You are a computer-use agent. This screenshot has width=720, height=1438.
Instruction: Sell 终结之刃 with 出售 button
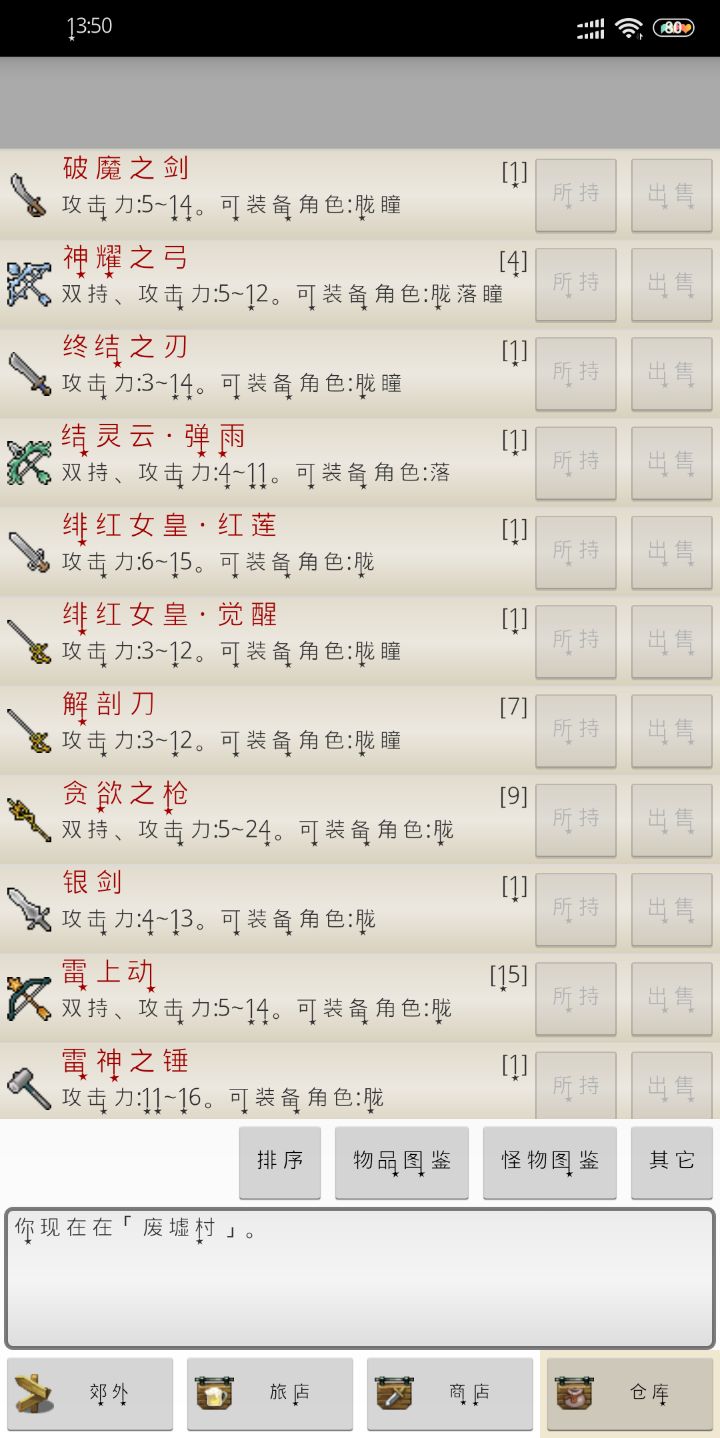[x=671, y=373]
